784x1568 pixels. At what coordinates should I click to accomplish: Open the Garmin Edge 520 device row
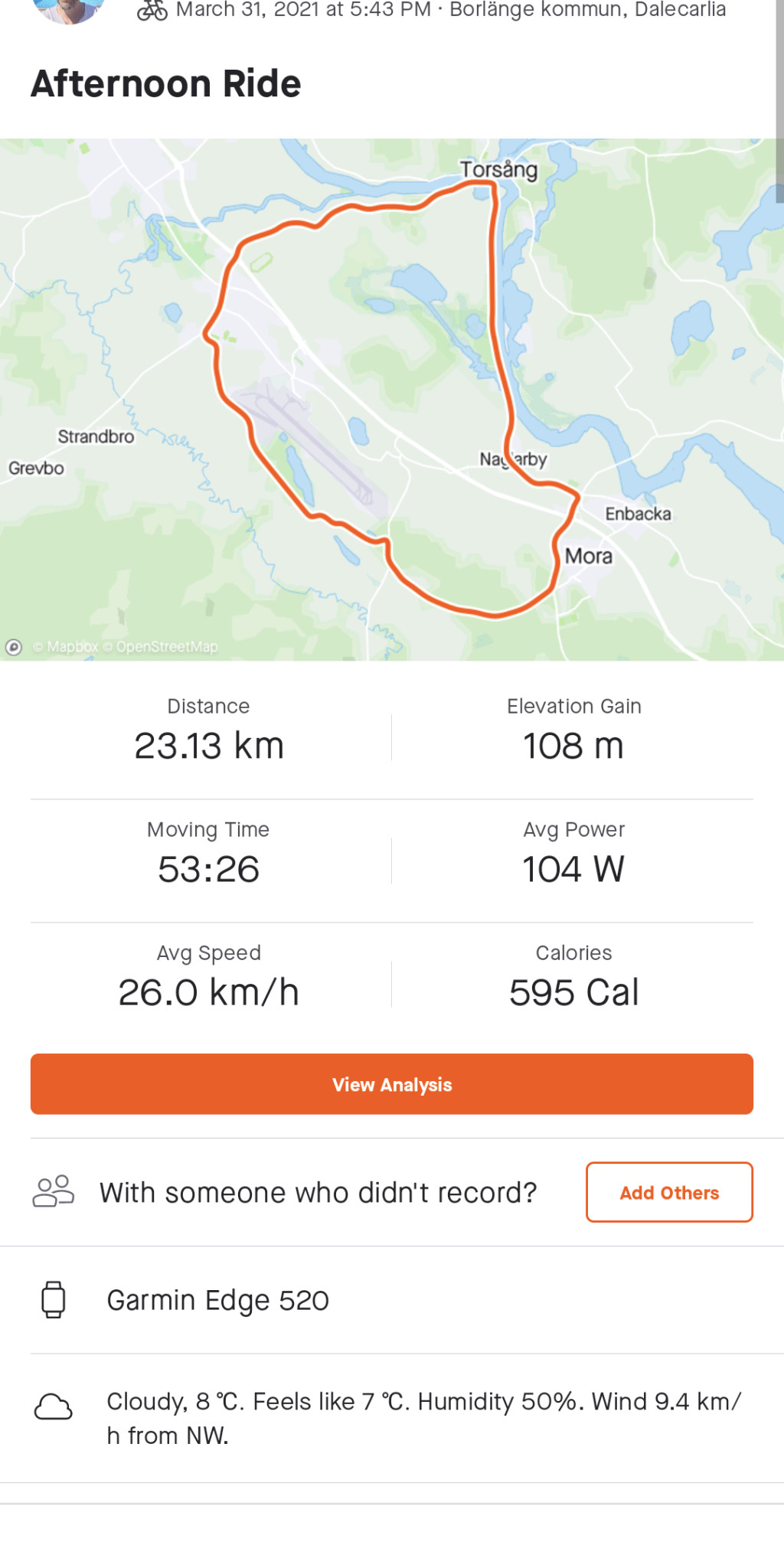point(217,1300)
